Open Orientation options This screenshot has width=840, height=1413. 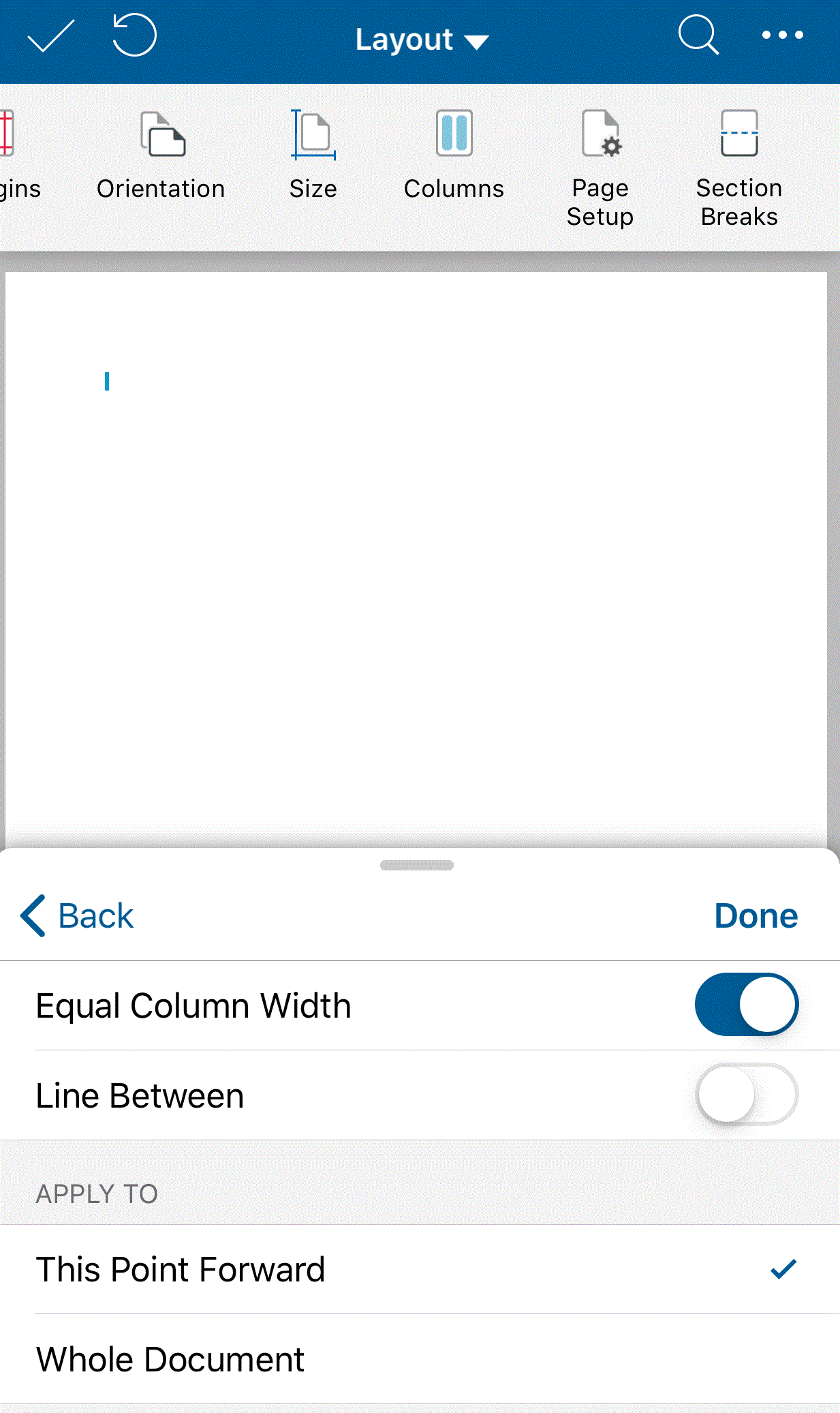161,156
